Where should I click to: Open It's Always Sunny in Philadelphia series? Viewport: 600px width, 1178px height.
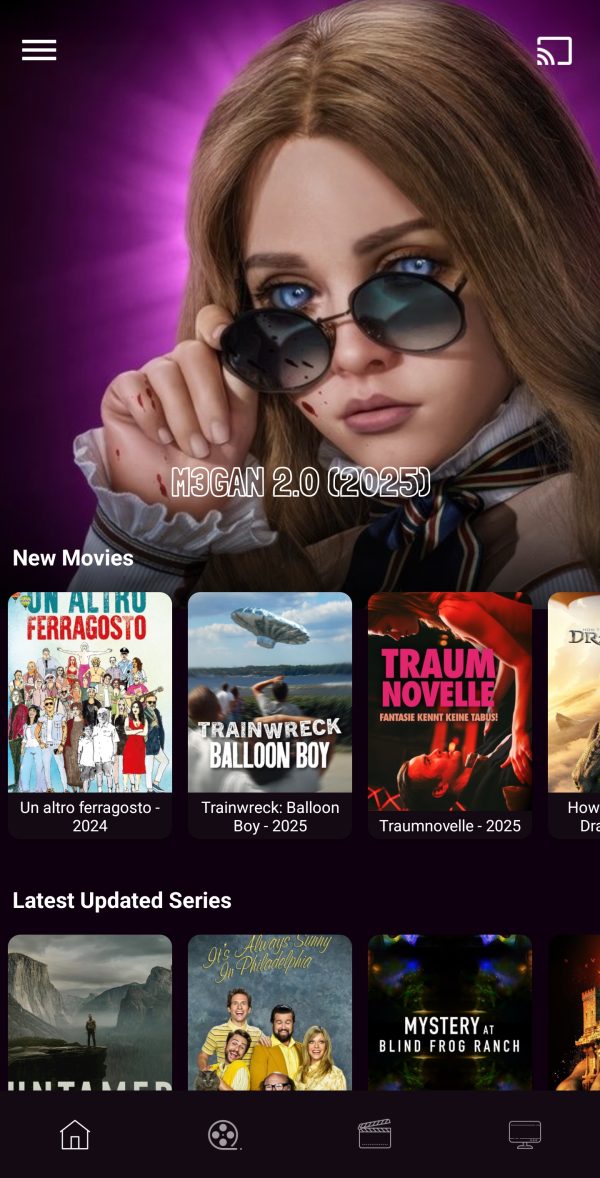point(270,1012)
